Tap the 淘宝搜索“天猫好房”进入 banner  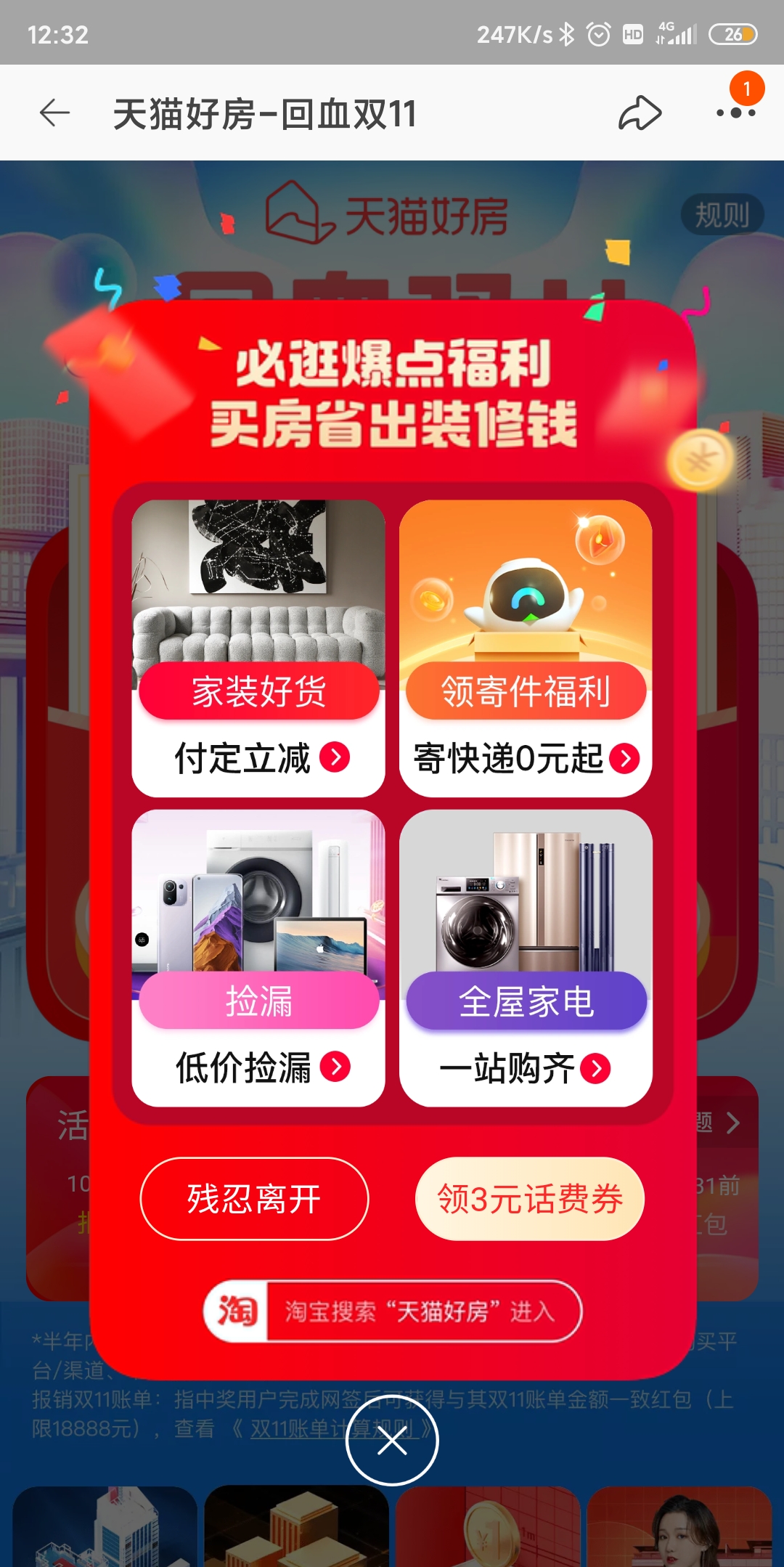(393, 1311)
